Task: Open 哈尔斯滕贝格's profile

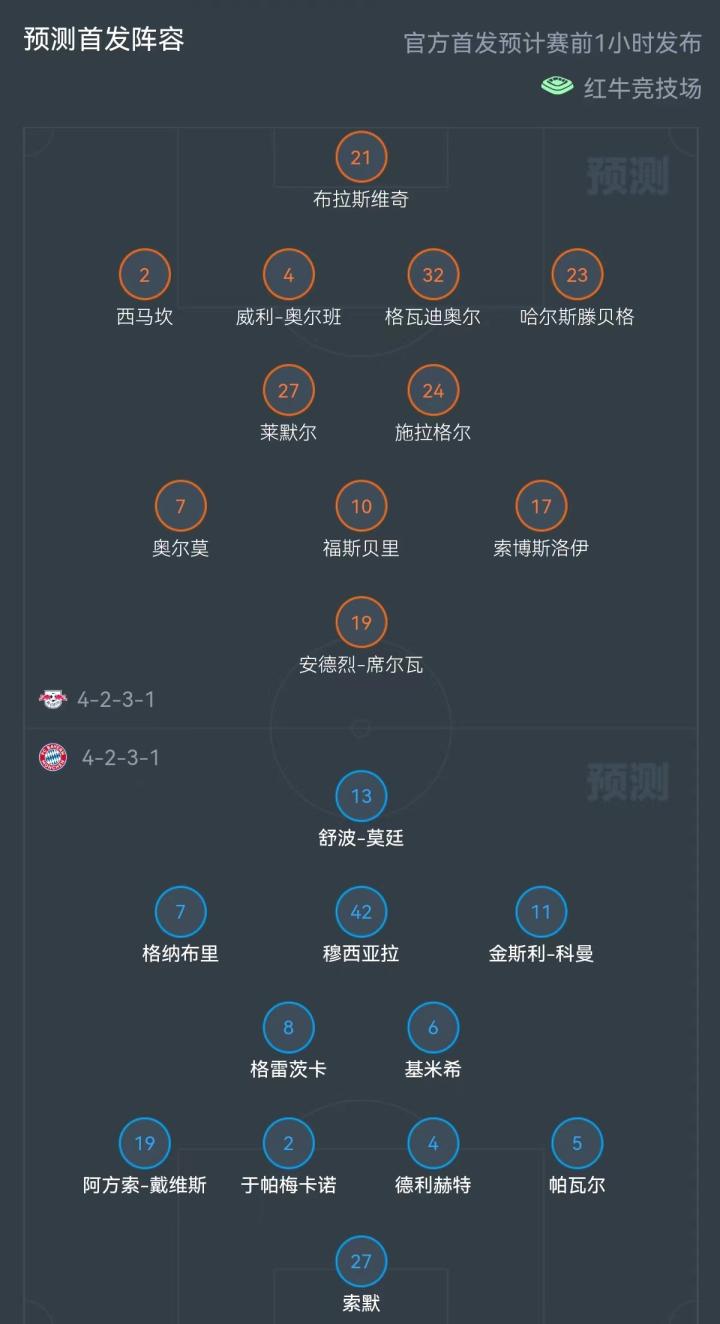Action: point(577,275)
